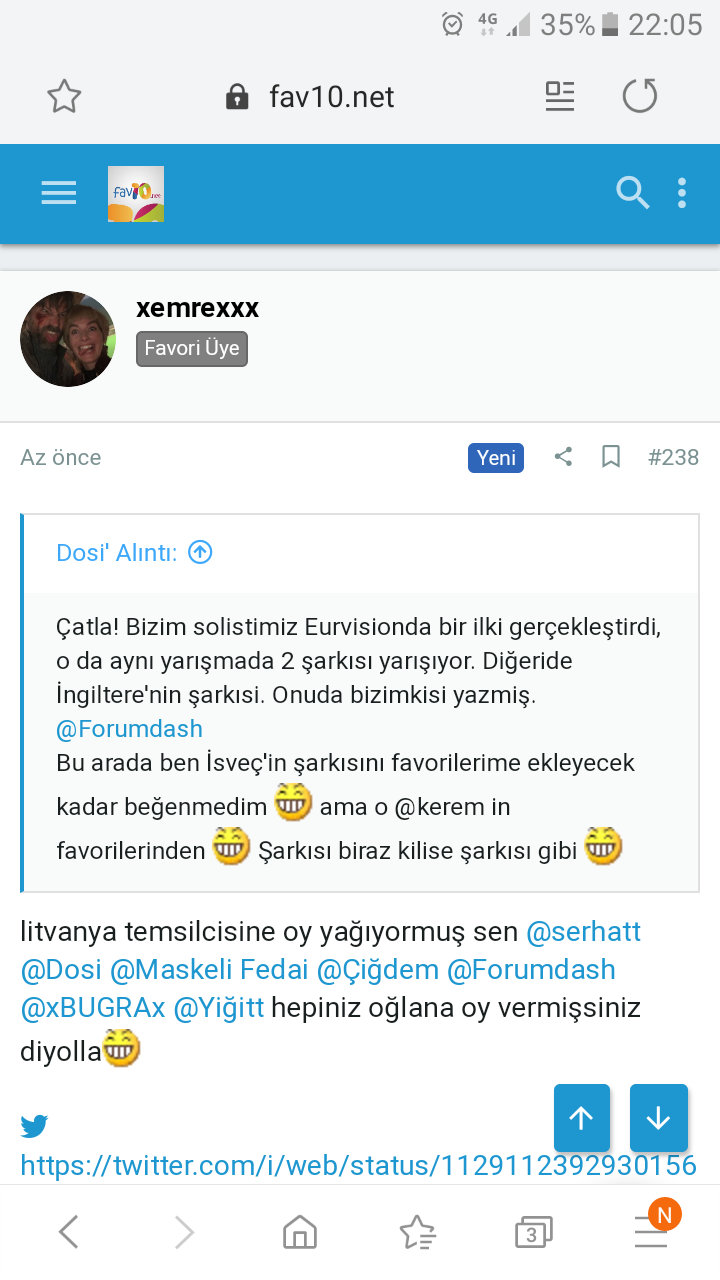Viewport: 720px width, 1280px height.
Task: Jump to top with the up arrow
Action: (581, 1118)
